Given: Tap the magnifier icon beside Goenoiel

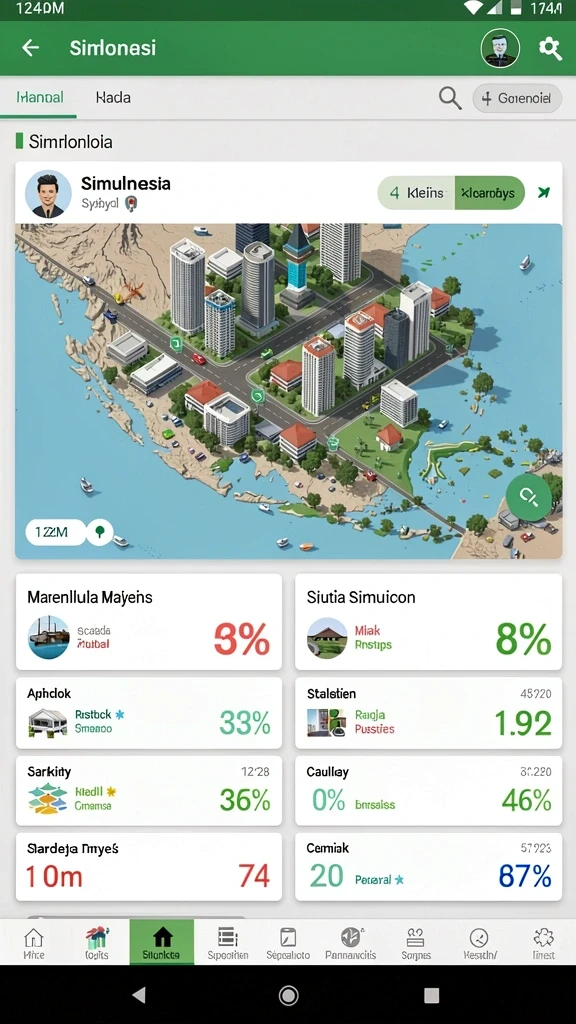Looking at the screenshot, I should (450, 98).
